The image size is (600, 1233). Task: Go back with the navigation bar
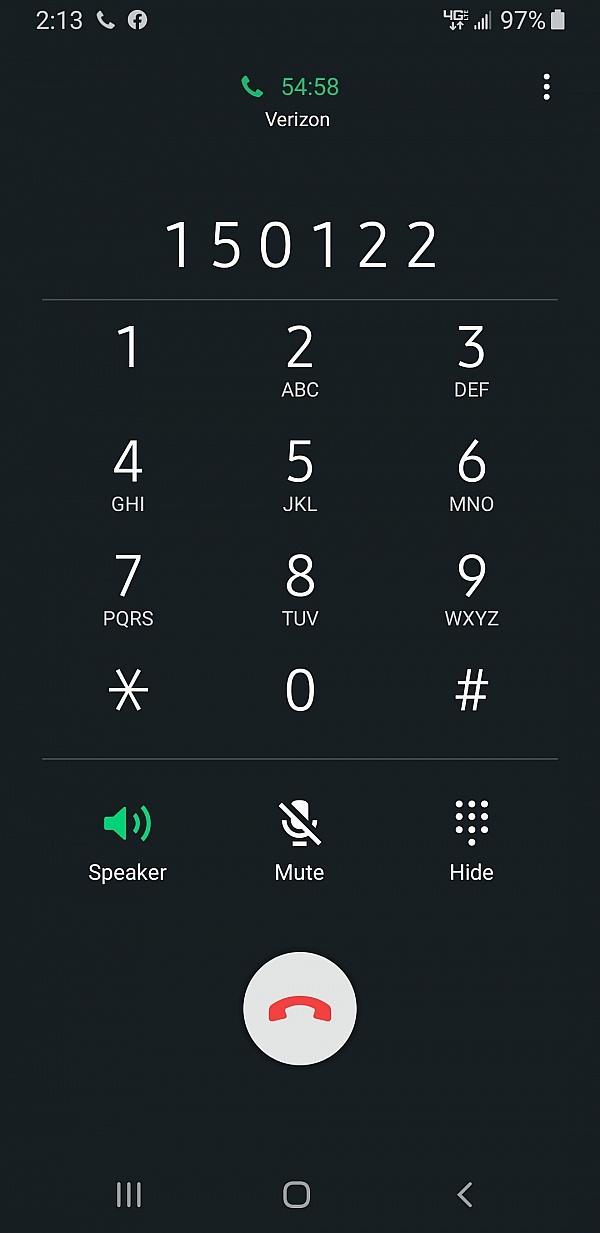tap(464, 1194)
